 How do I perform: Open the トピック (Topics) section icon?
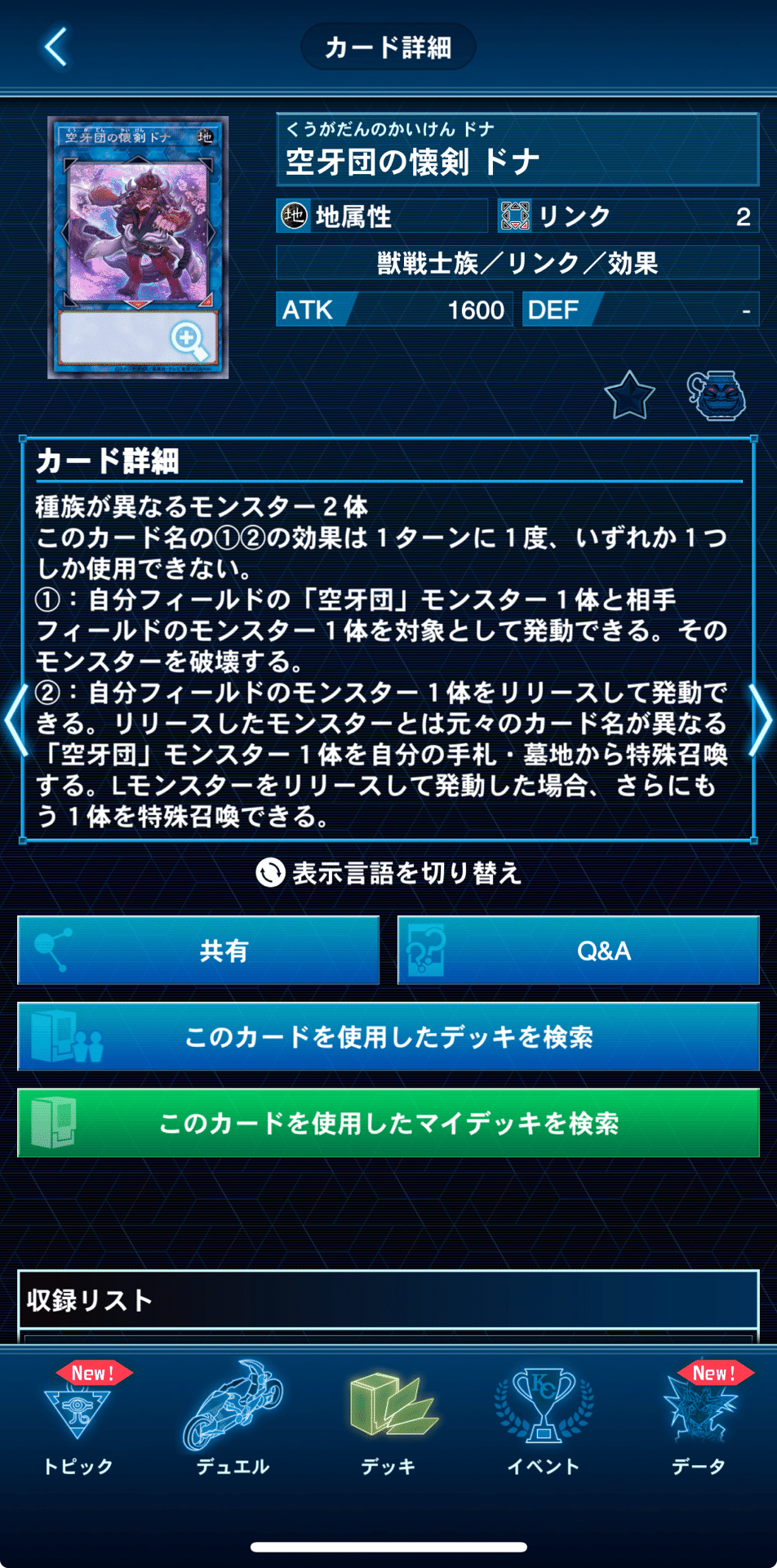(79, 1413)
